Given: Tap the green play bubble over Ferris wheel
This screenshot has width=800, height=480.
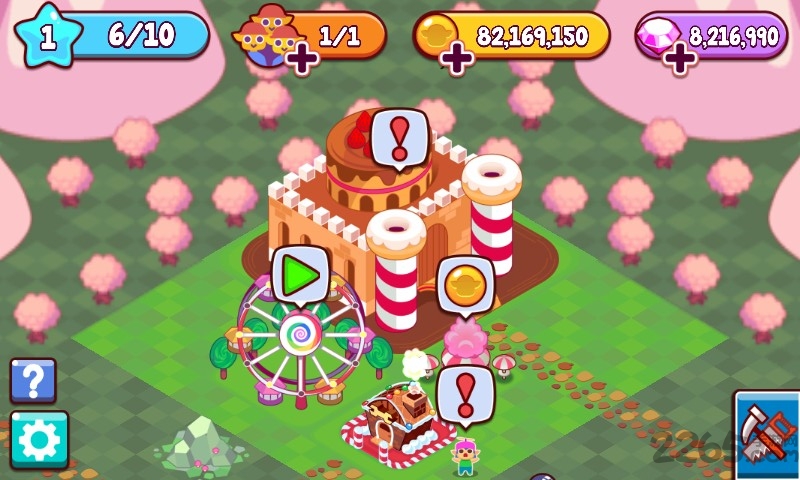Looking at the screenshot, I should coord(299,275).
